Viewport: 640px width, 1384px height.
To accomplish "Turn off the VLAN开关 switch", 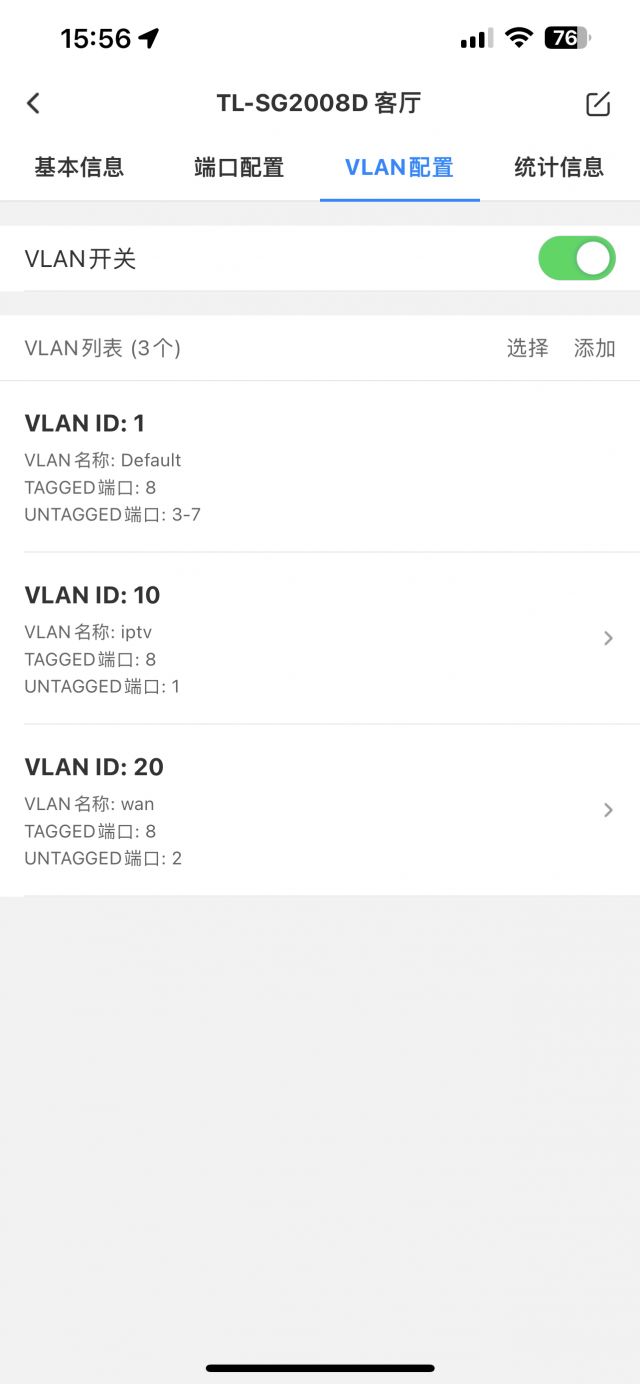I will (x=576, y=259).
